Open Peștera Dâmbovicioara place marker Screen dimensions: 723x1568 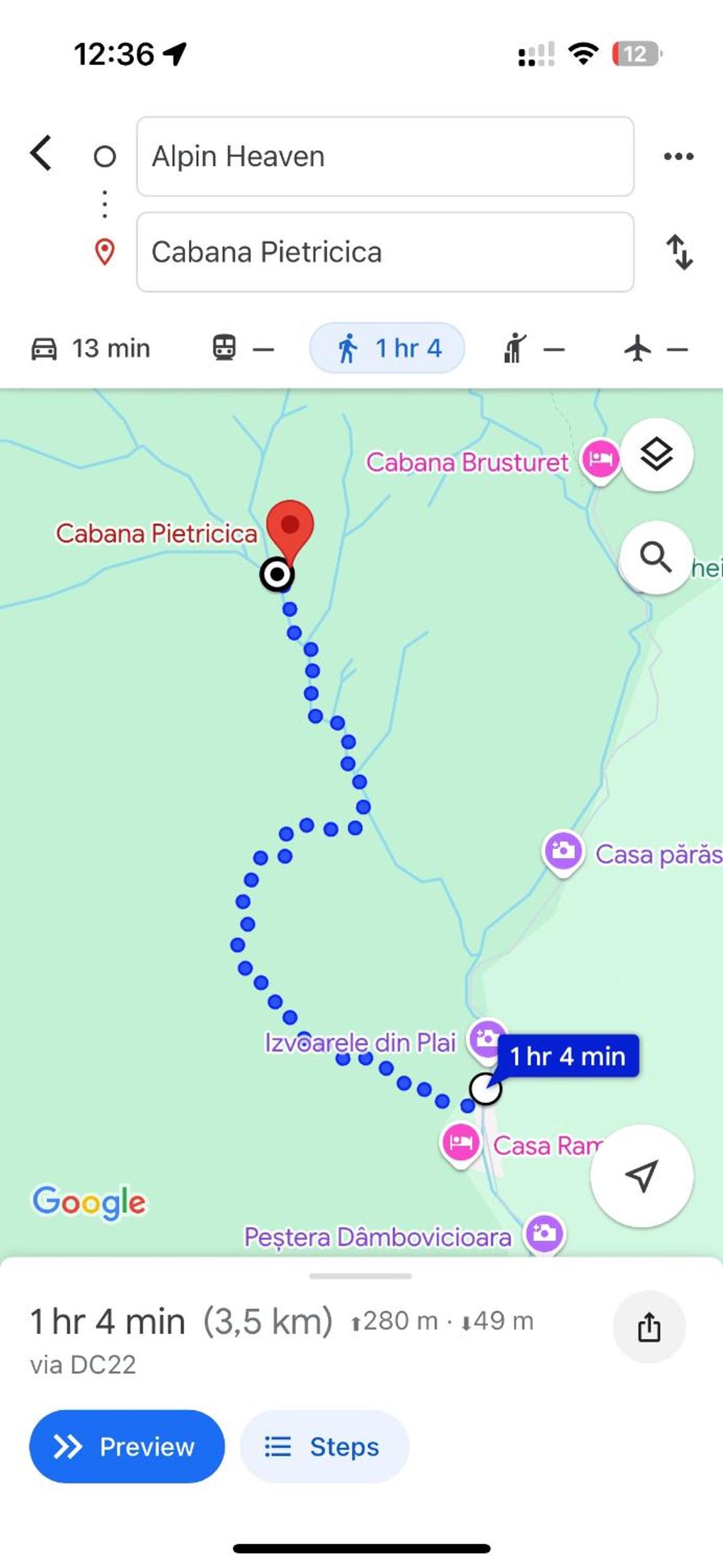545,1232
